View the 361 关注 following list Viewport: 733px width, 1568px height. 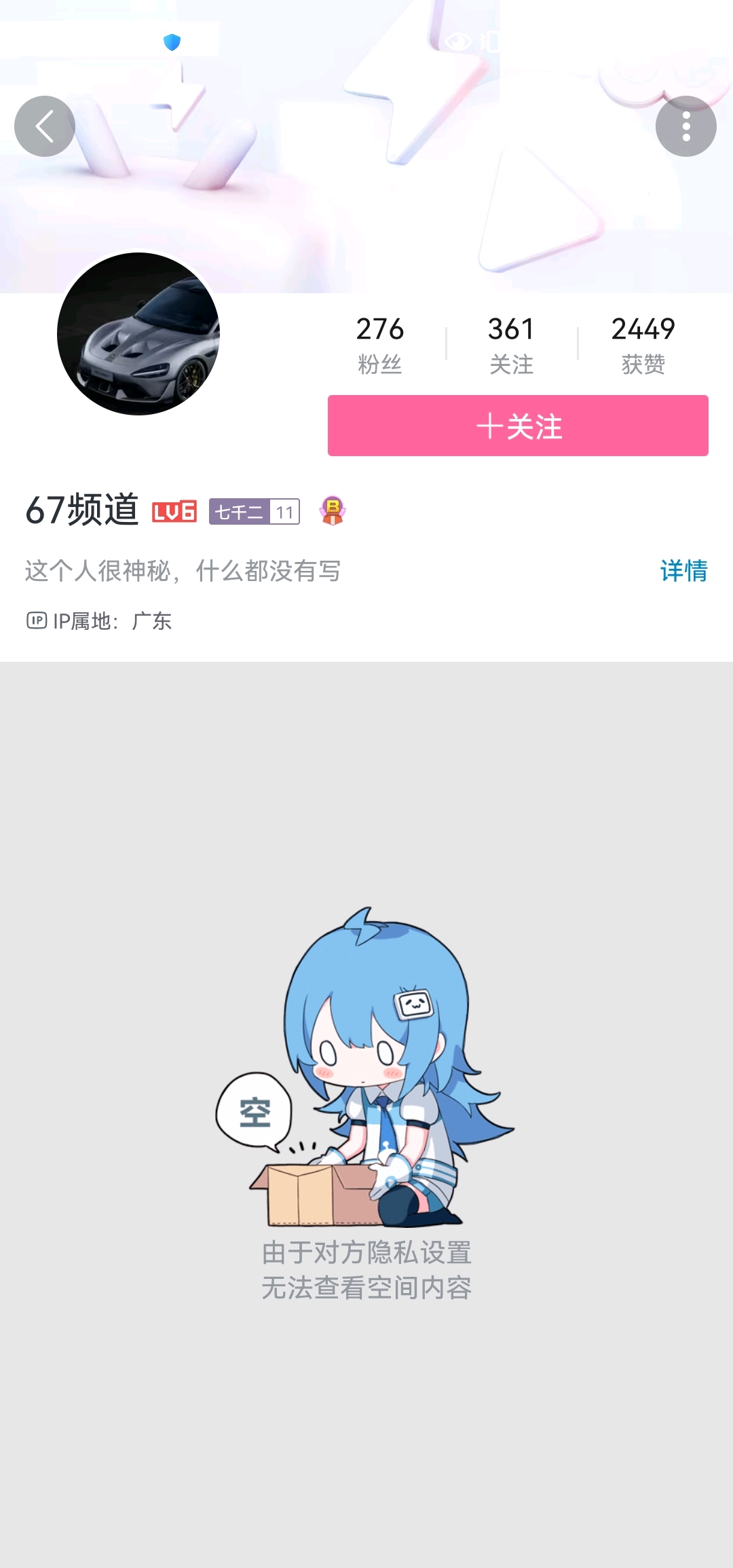click(512, 345)
